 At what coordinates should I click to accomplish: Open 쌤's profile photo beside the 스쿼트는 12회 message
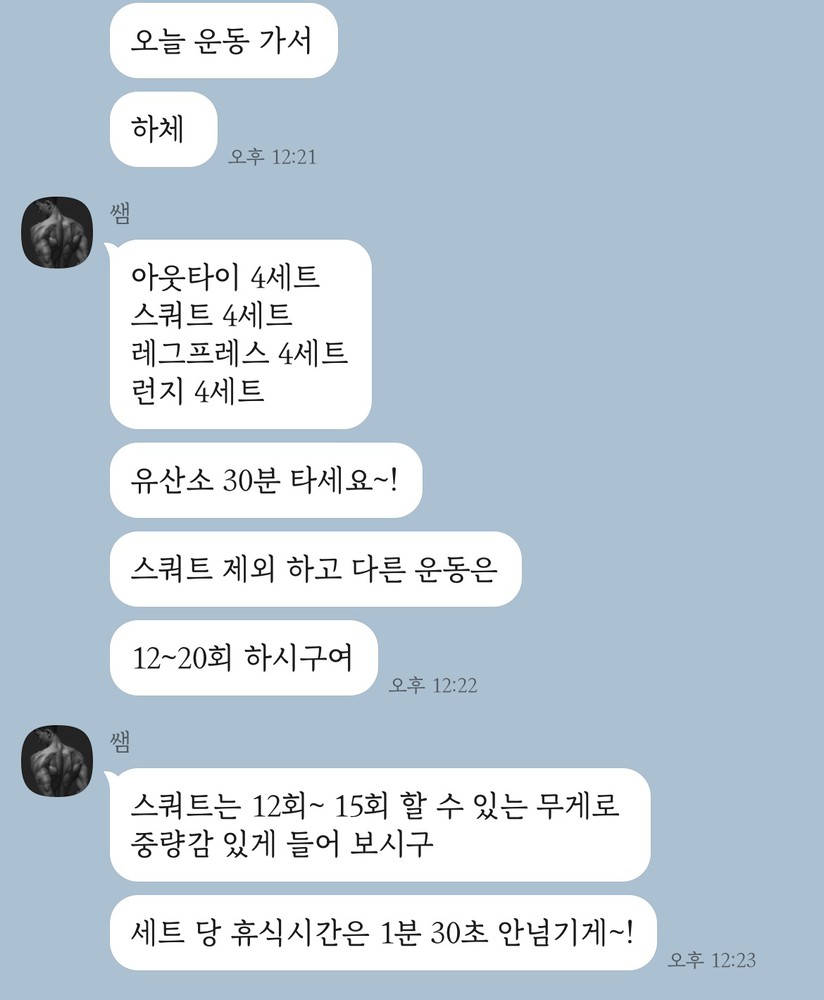coord(57,761)
